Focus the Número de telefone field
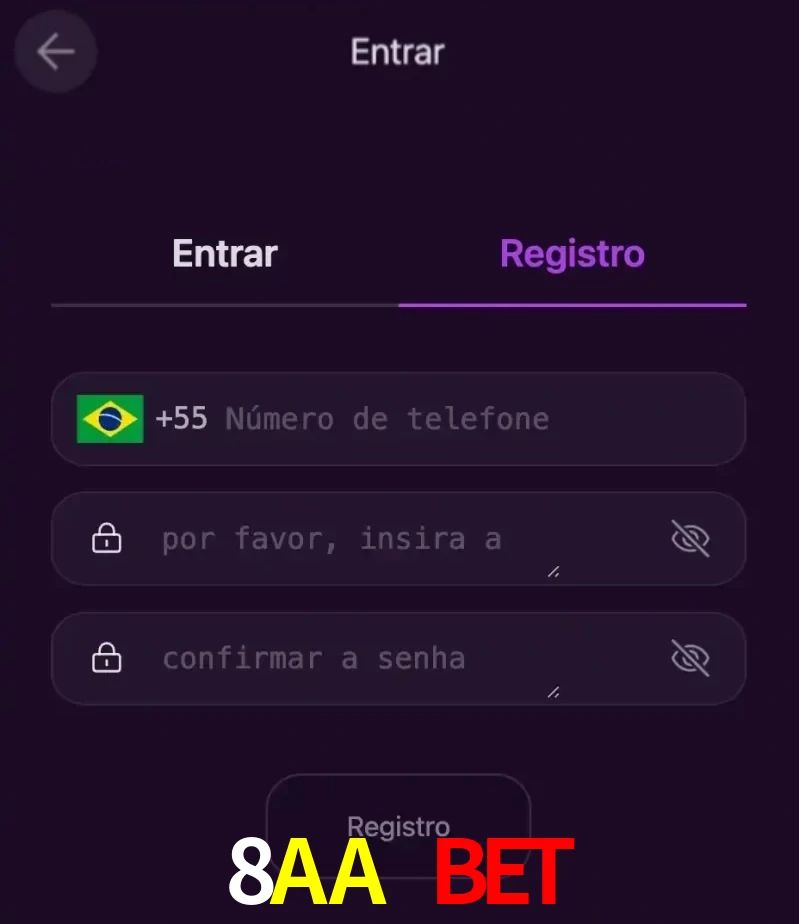This screenshot has width=799, height=924. pos(450,419)
